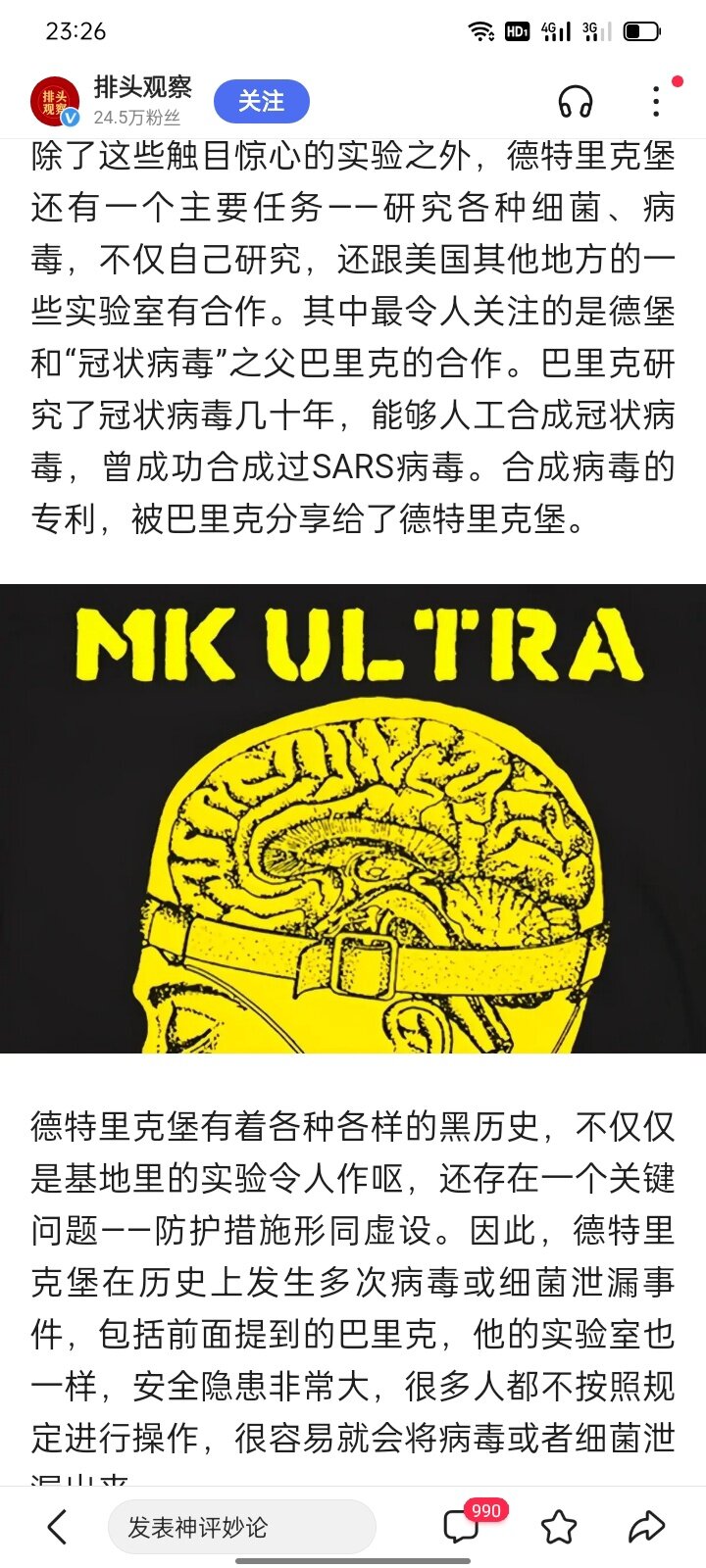
Task: Go back with the bottom arrow
Action: pos(57,1526)
